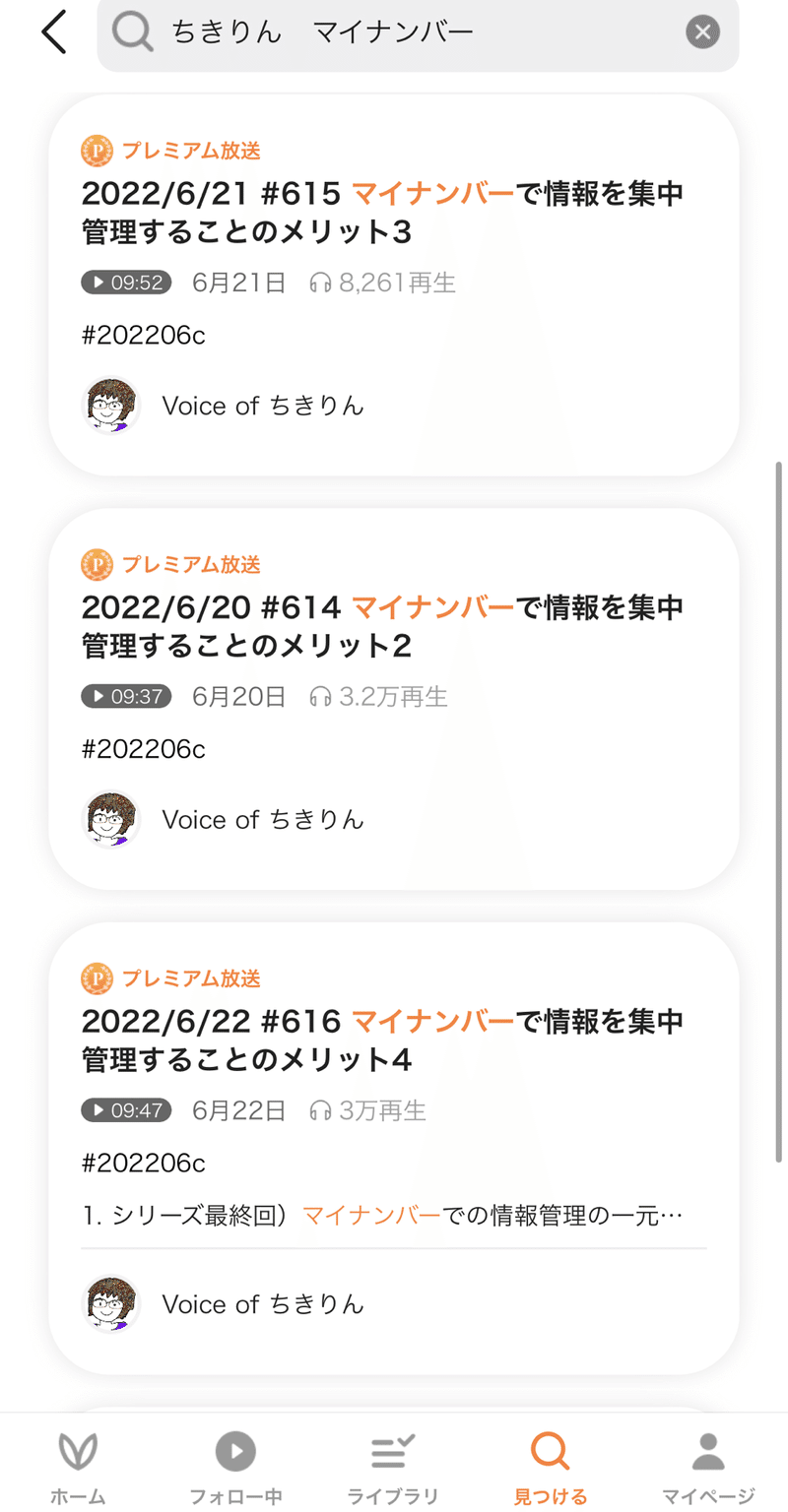This screenshot has width=788, height=1512.
Task: Open episode #615 メリット3 card
Action: pyautogui.click(x=394, y=284)
